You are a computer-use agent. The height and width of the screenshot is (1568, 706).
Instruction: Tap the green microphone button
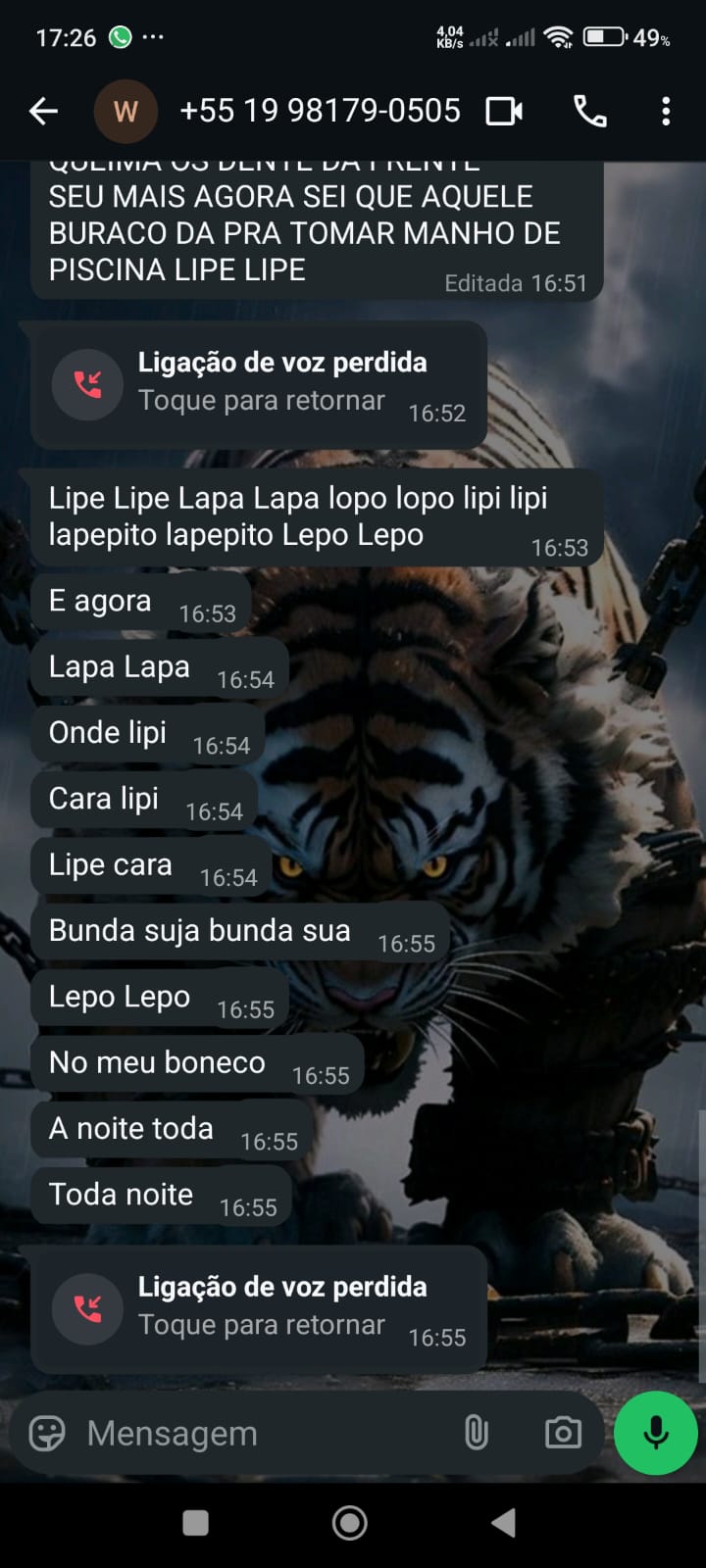click(x=655, y=1433)
